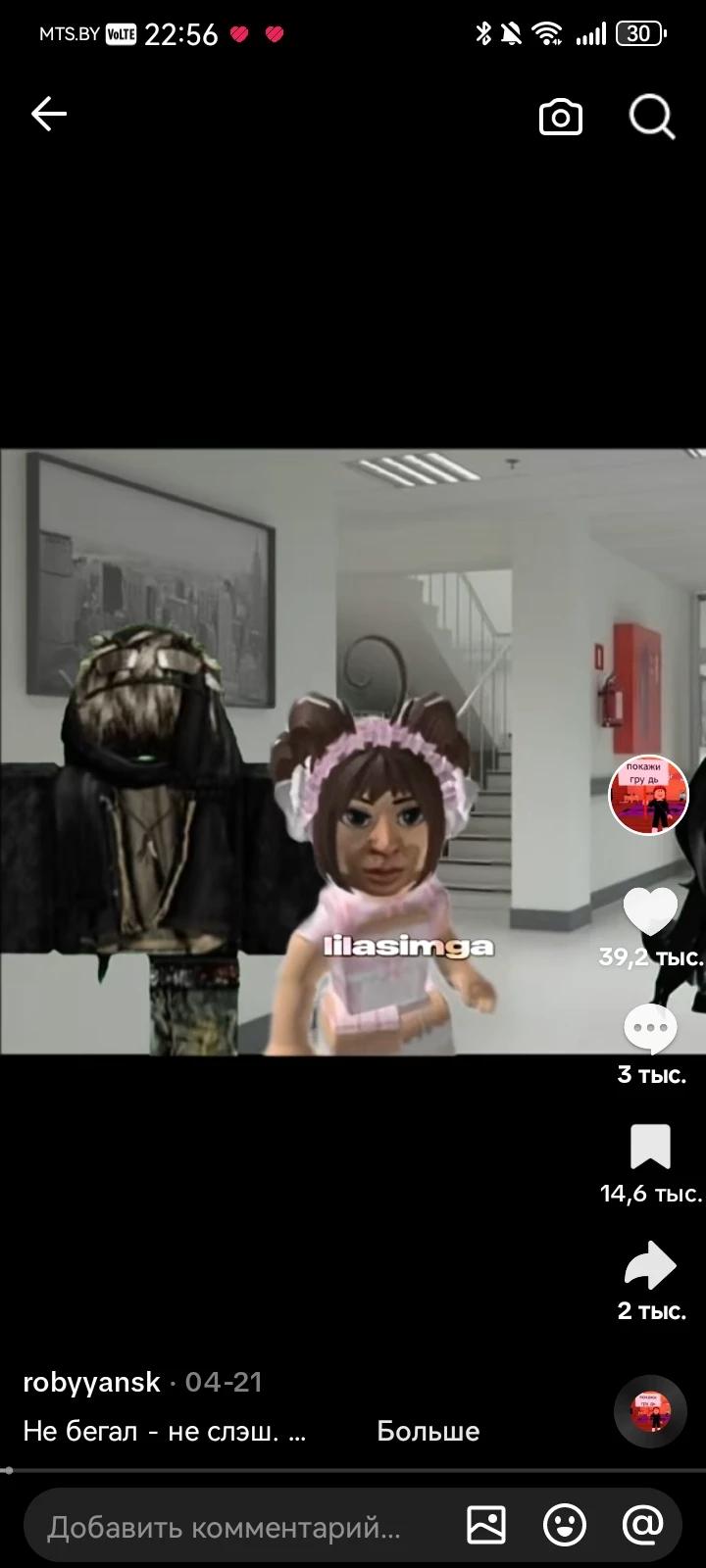Image resolution: width=706 pixels, height=1568 pixels.
Task: Open the camera icon at top
Action: point(561,117)
